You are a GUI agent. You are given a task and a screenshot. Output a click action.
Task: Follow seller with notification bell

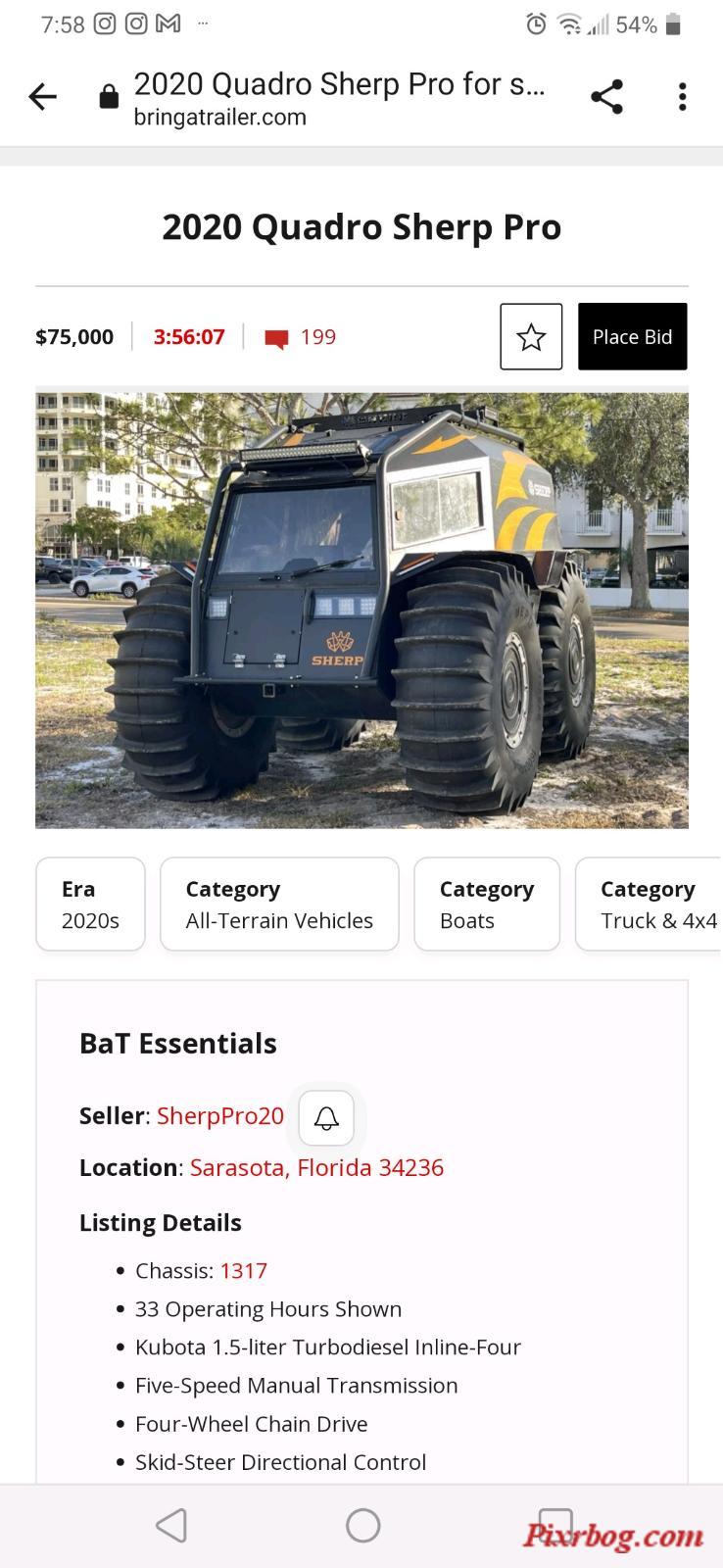click(326, 1118)
